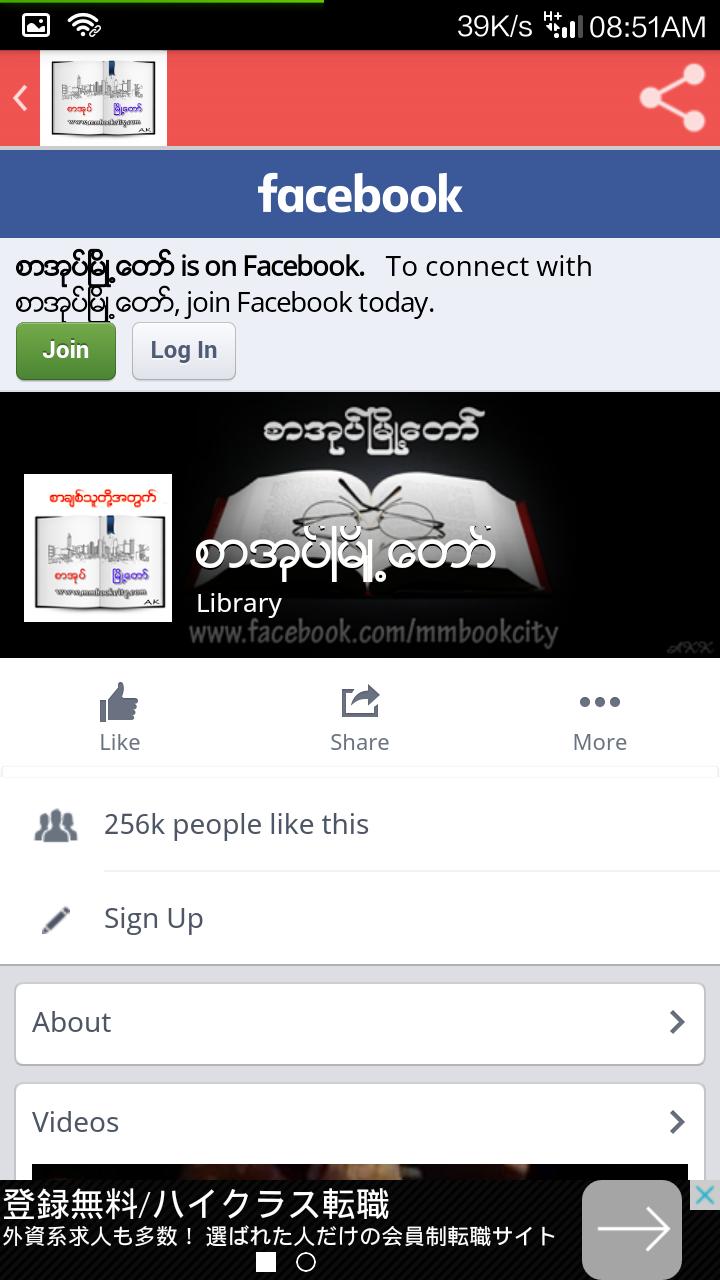The width and height of the screenshot is (720, 1280).
Task: Close the bottom ad banner
Action: click(x=705, y=1195)
